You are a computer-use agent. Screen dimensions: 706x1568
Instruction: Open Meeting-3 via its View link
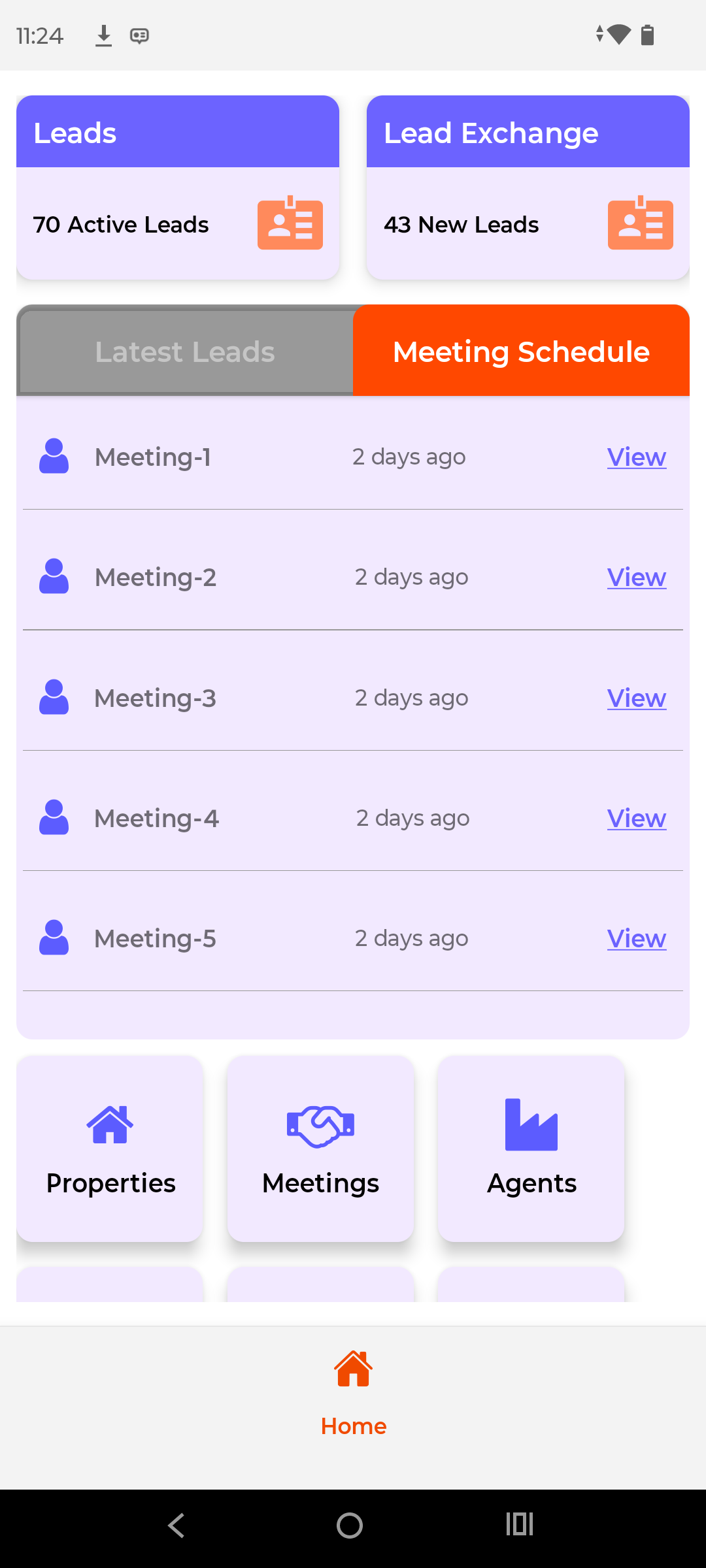[636, 698]
